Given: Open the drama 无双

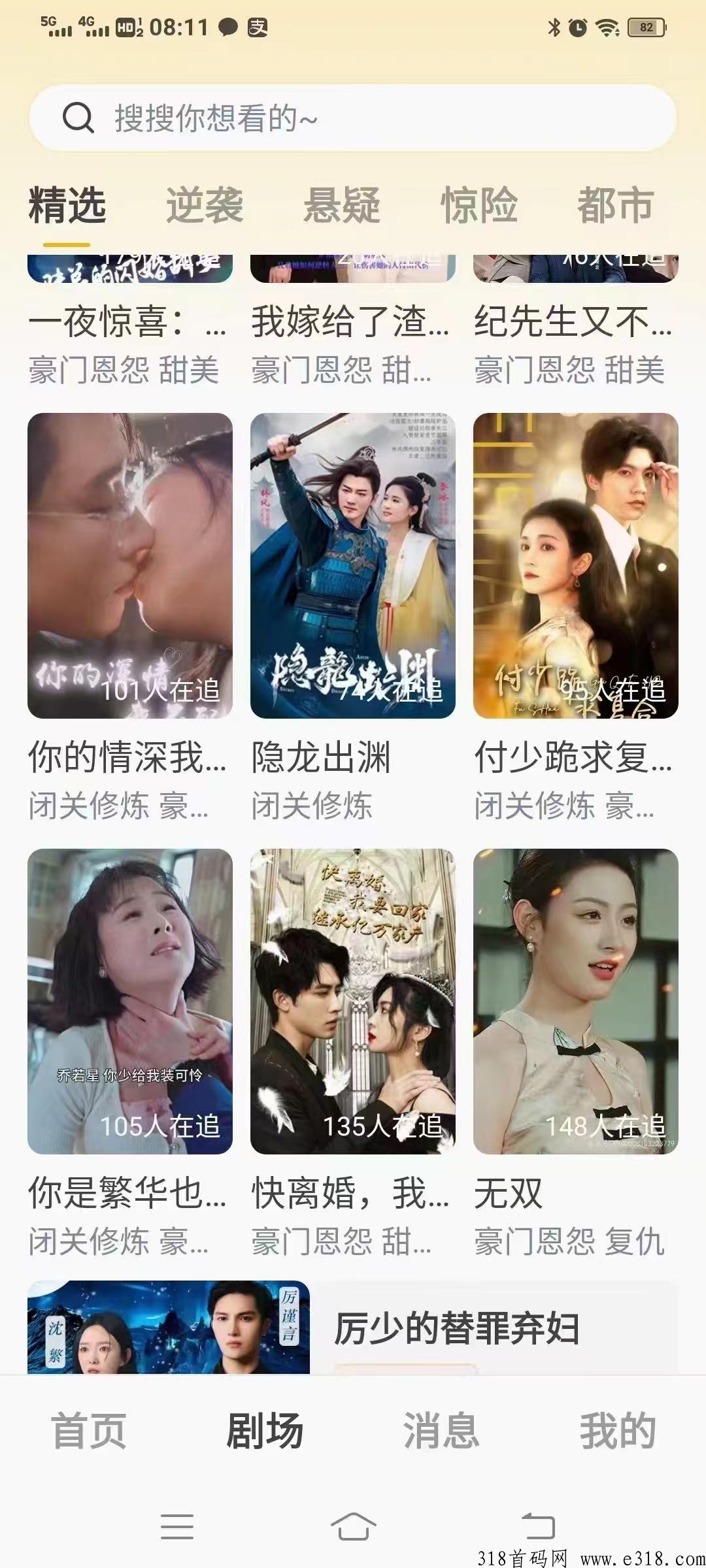Looking at the screenshot, I should click(576, 1001).
